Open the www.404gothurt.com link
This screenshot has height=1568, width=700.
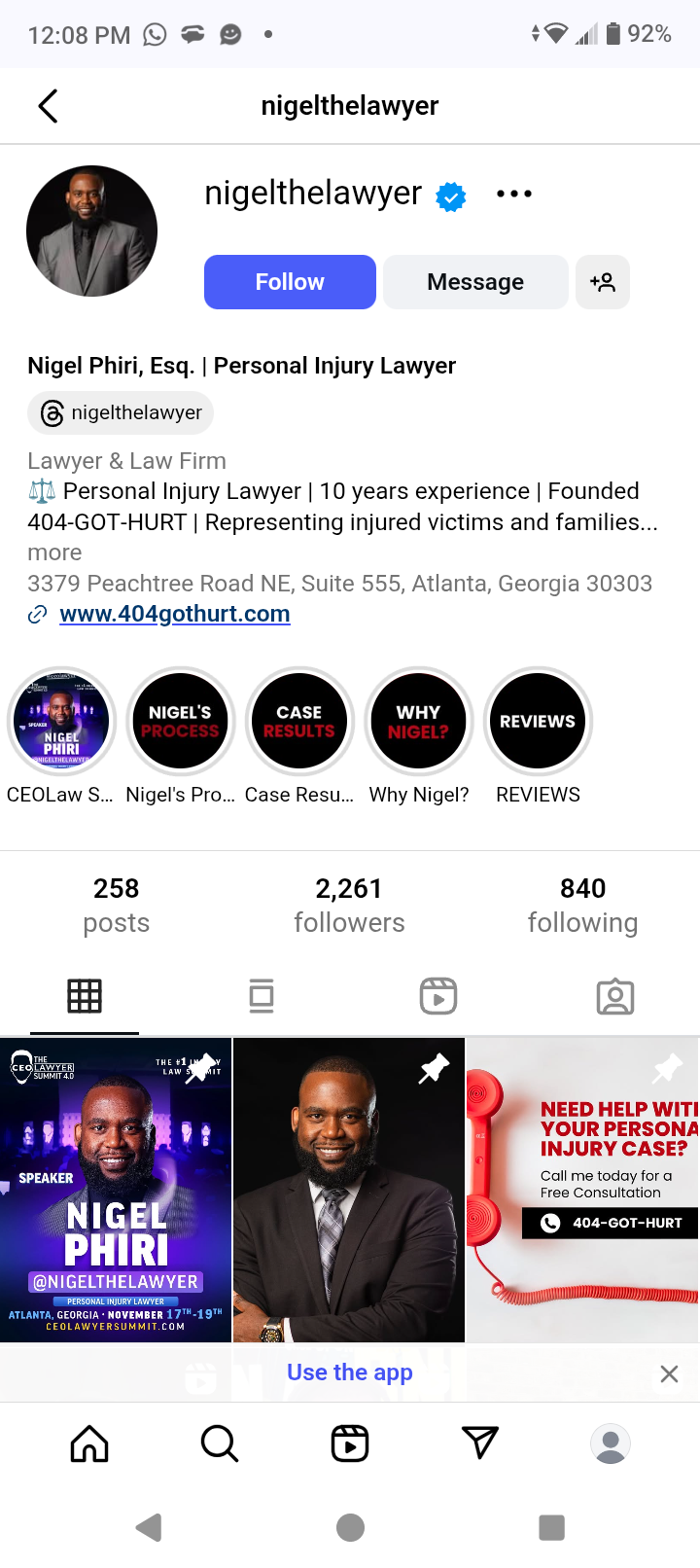click(x=174, y=614)
